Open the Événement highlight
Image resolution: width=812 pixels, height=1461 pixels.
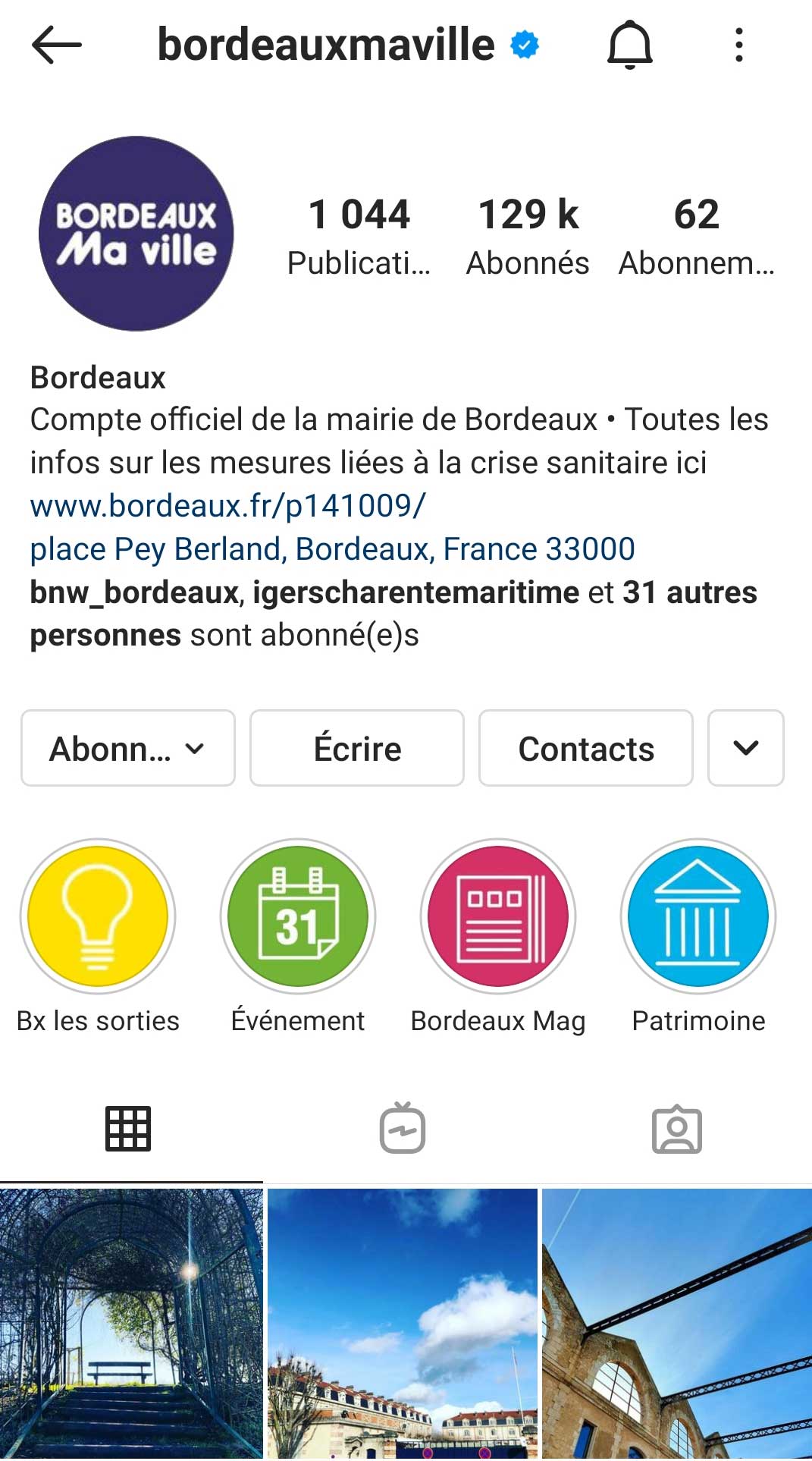coord(298,916)
